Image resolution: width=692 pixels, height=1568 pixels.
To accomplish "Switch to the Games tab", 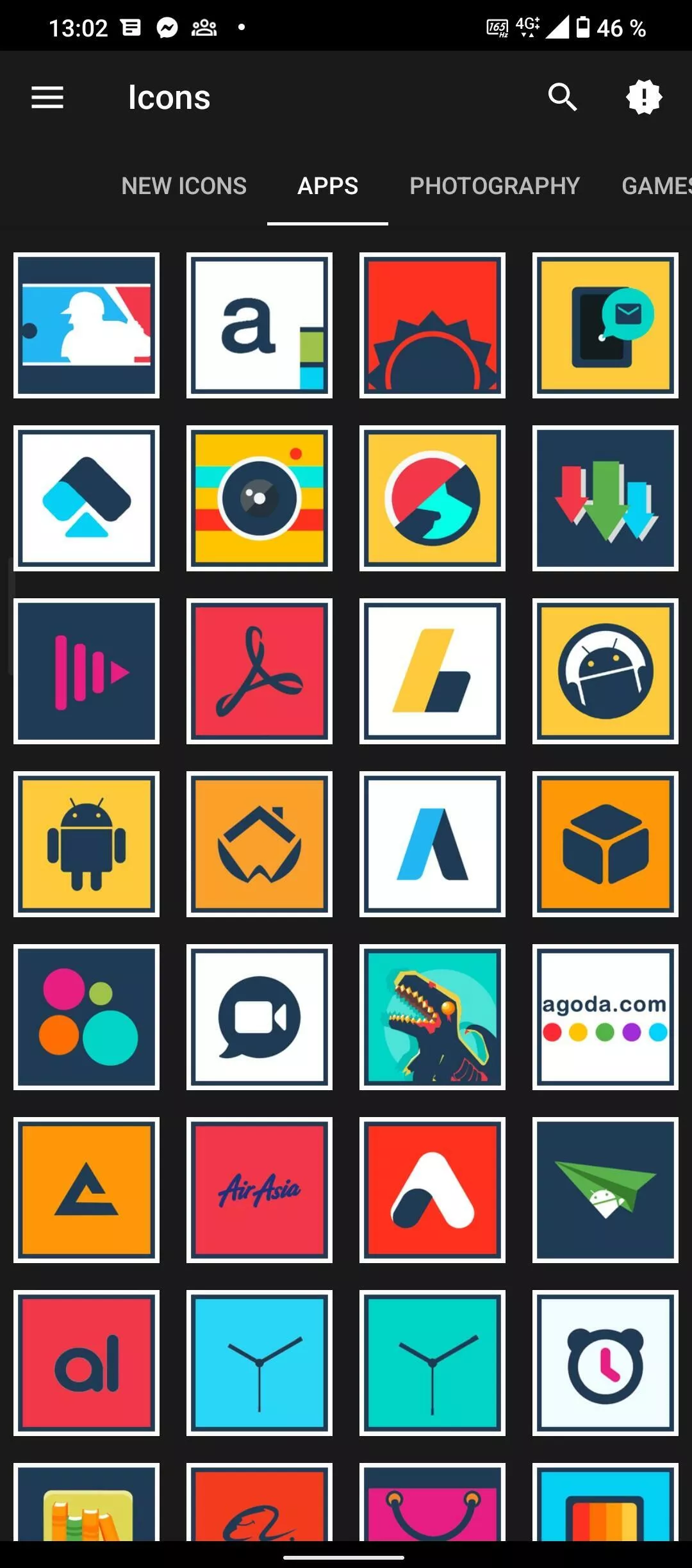I will point(657,186).
